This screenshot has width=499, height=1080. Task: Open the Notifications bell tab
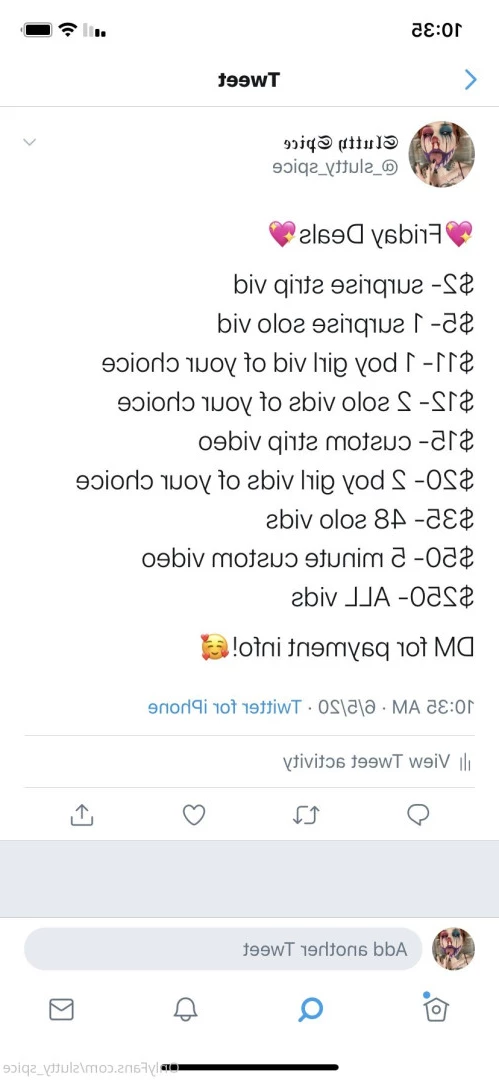[185, 1010]
